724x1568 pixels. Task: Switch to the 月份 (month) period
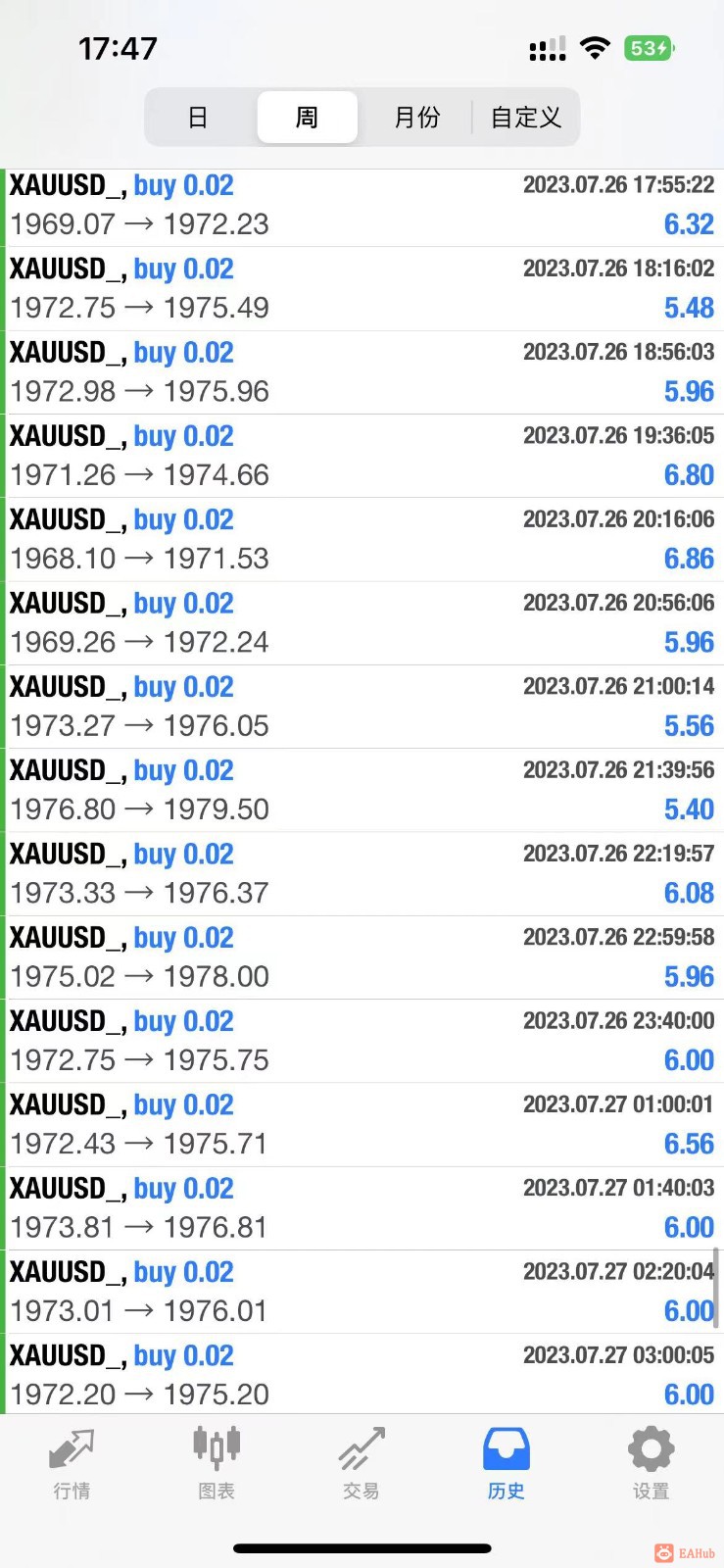click(x=416, y=118)
